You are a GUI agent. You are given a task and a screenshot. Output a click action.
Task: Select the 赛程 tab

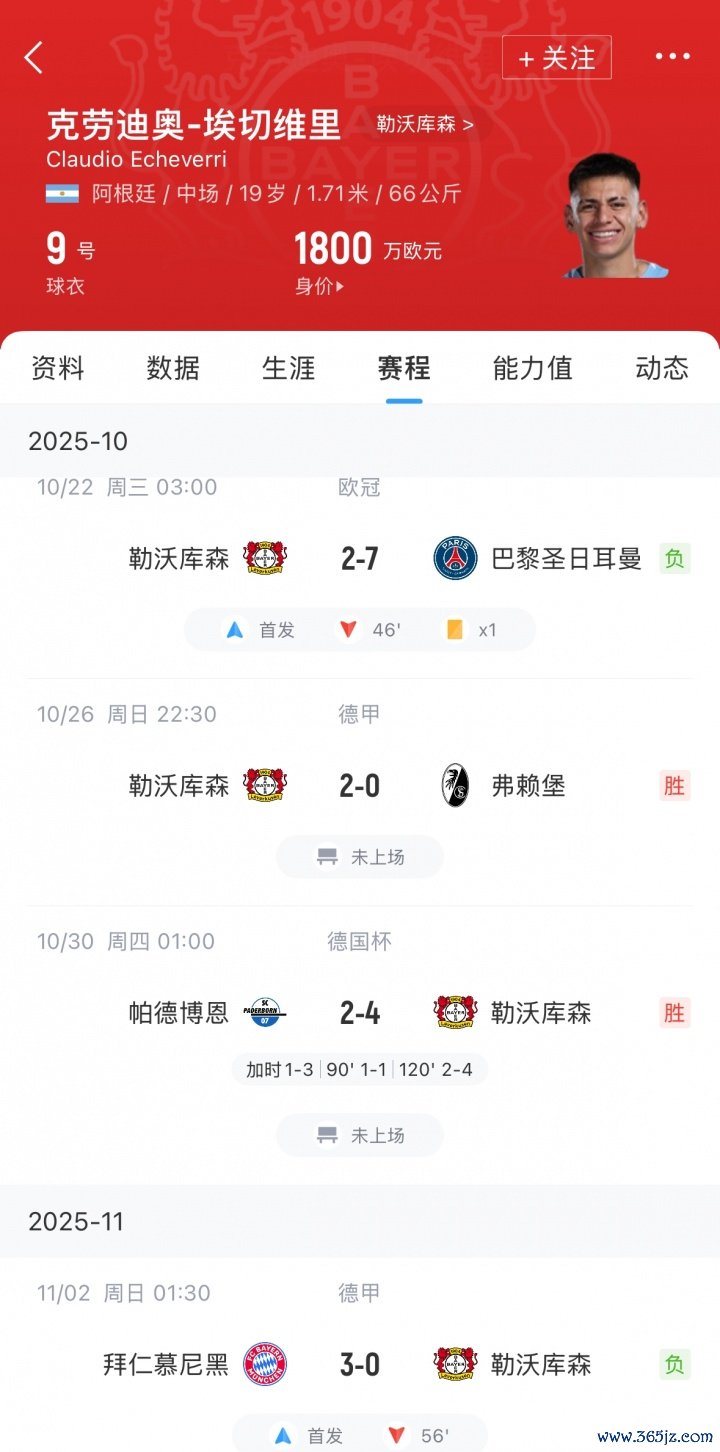(404, 368)
